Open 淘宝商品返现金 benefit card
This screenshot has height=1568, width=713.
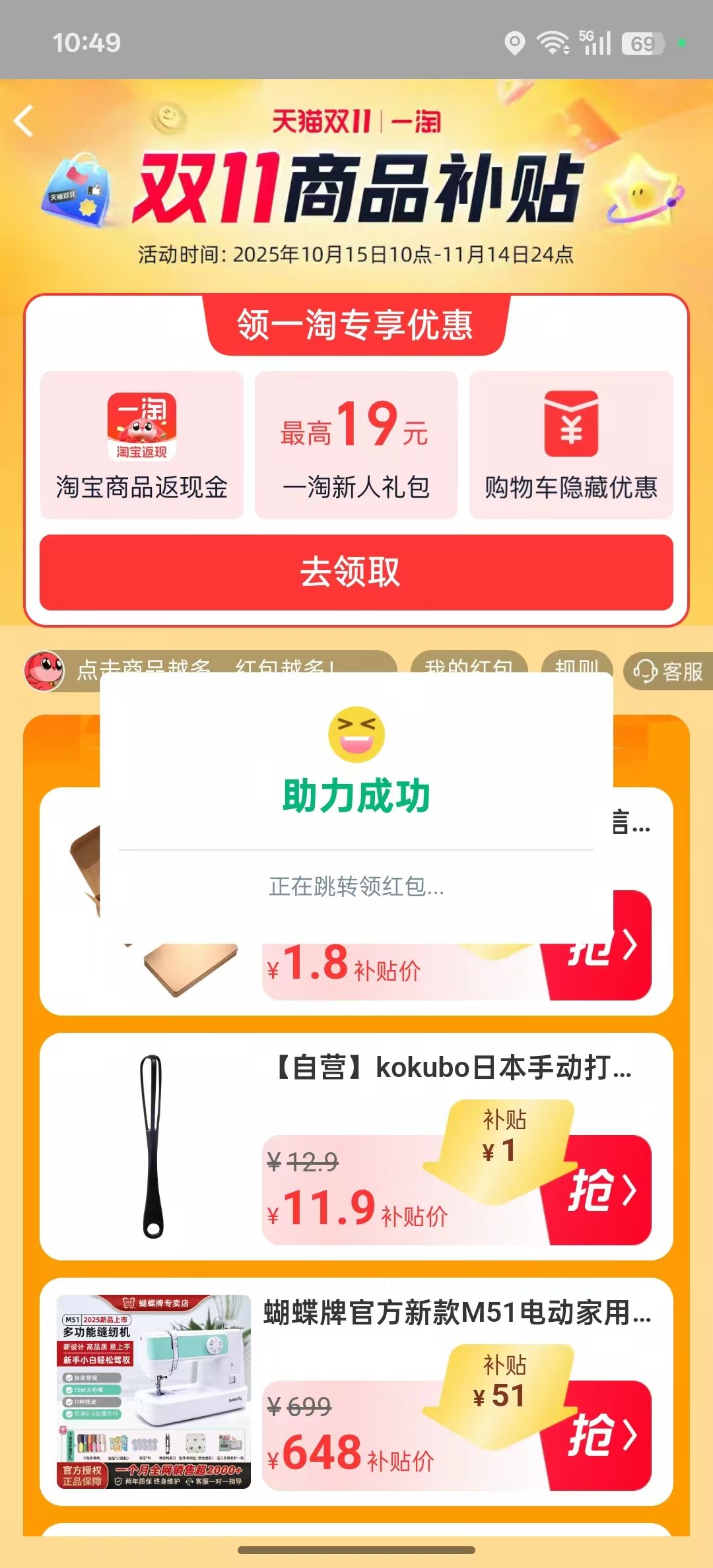tap(142, 444)
